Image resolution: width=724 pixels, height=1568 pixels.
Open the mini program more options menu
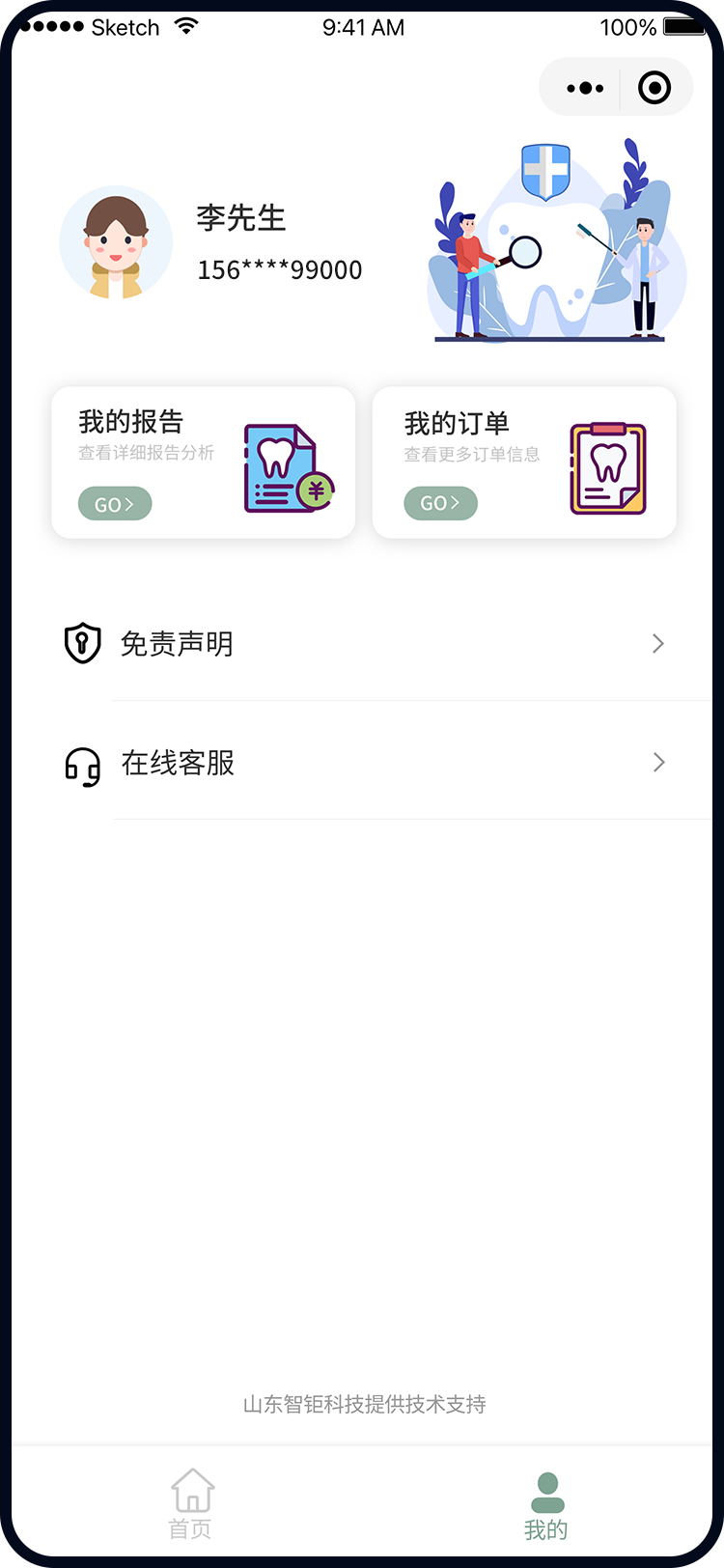pyautogui.click(x=585, y=88)
